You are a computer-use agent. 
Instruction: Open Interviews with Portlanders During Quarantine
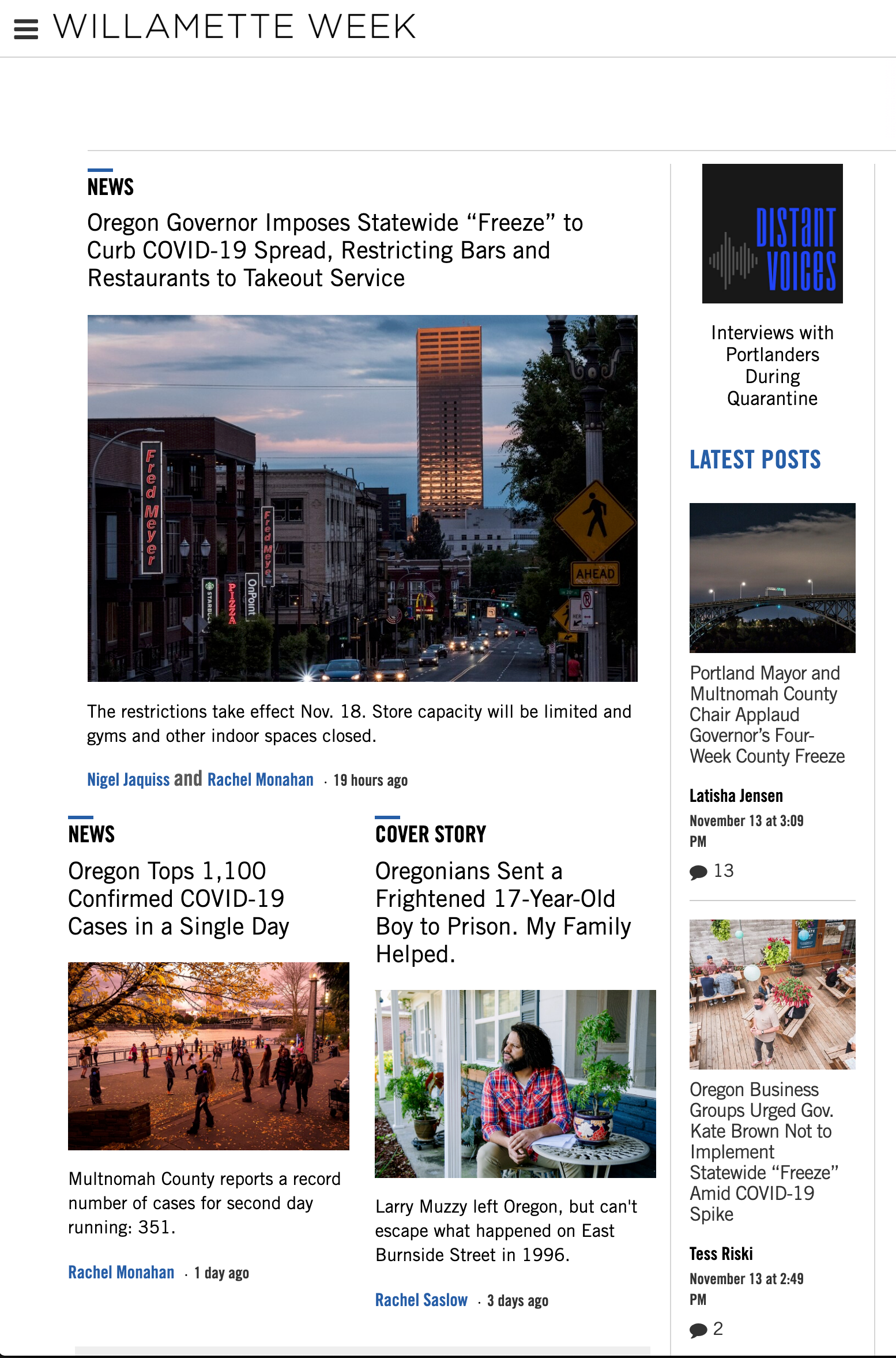pos(772,365)
